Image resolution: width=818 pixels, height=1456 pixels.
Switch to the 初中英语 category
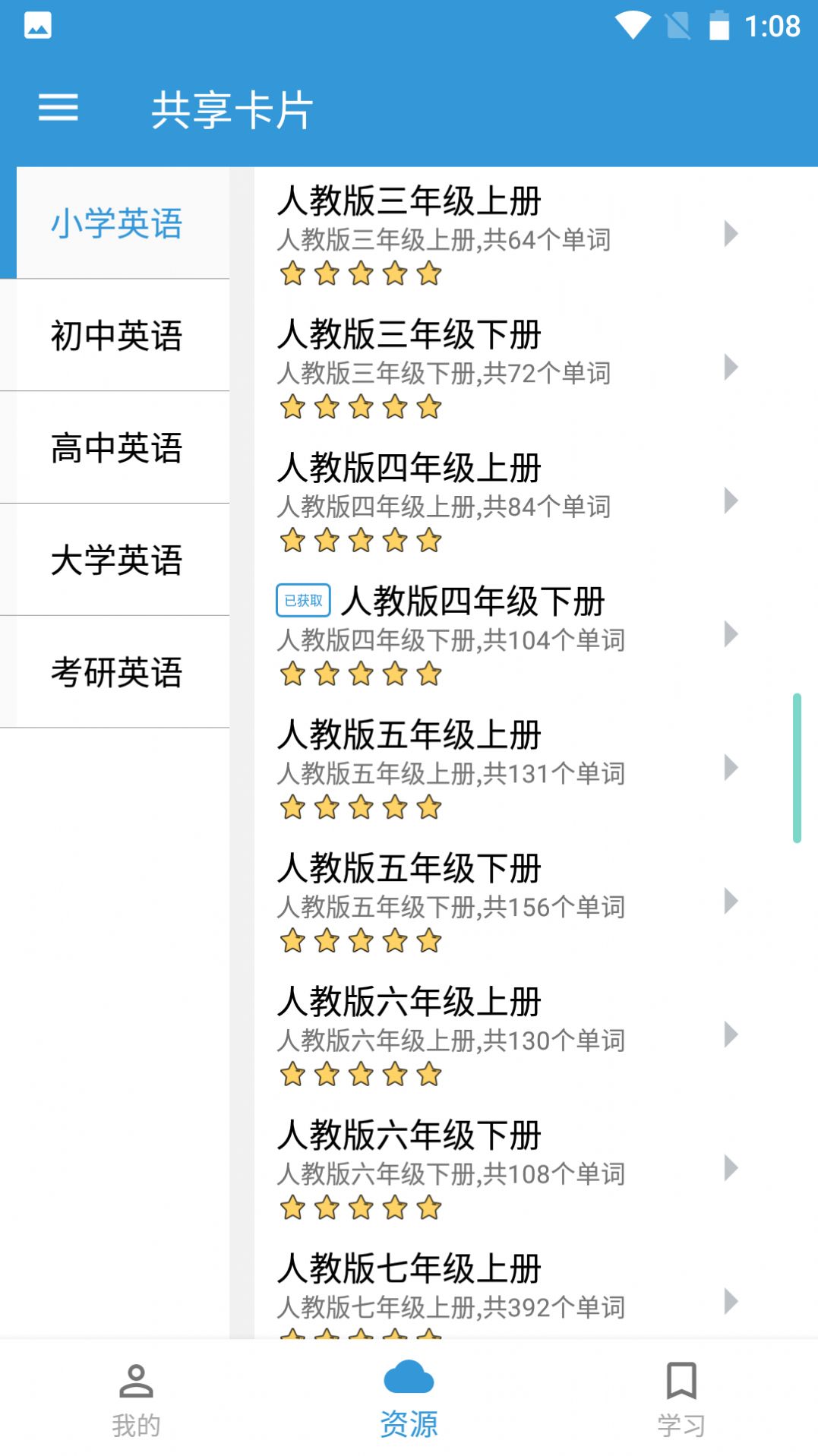[115, 335]
